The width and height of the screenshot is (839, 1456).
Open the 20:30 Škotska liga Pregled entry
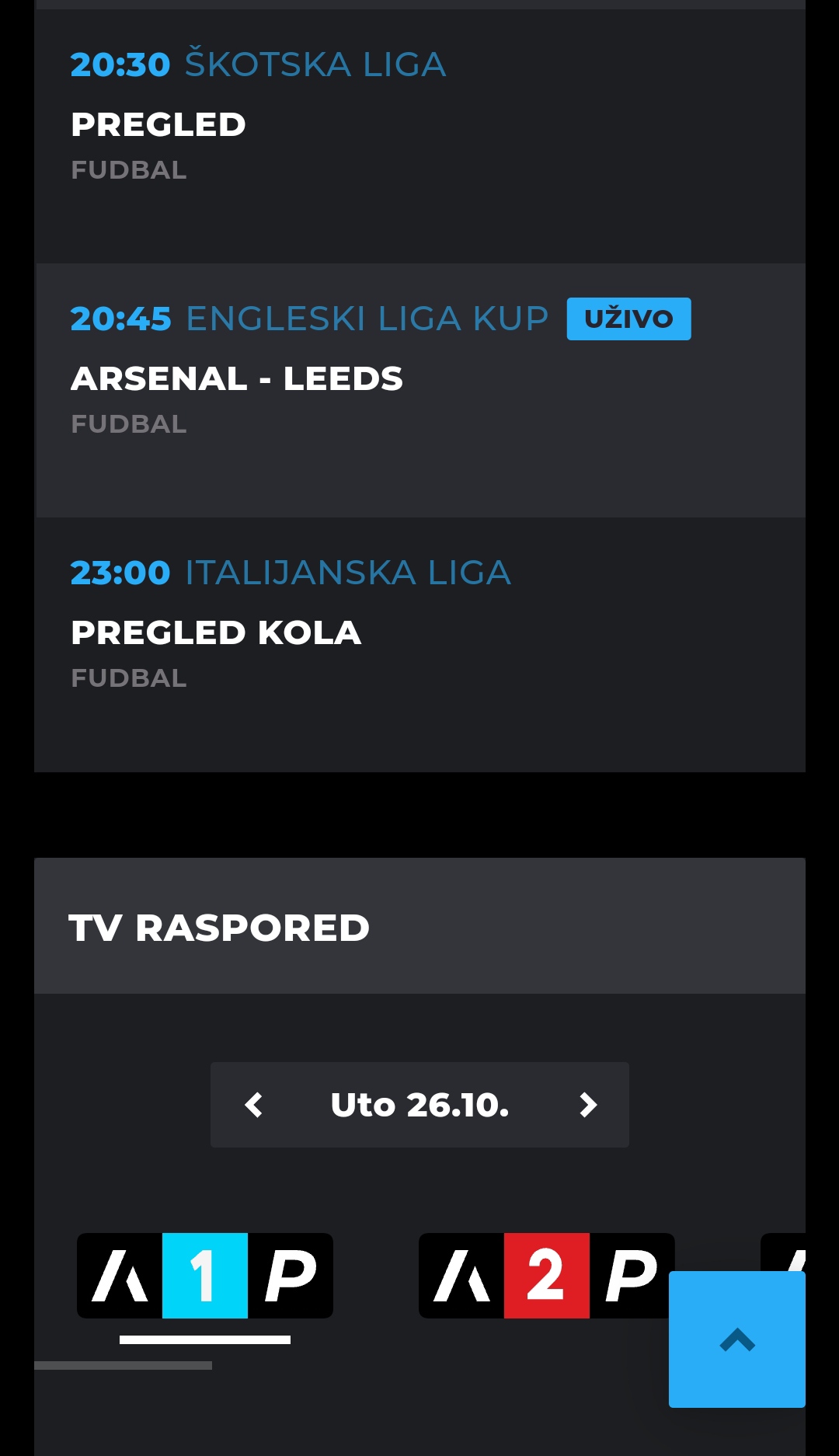pyautogui.click(x=420, y=137)
